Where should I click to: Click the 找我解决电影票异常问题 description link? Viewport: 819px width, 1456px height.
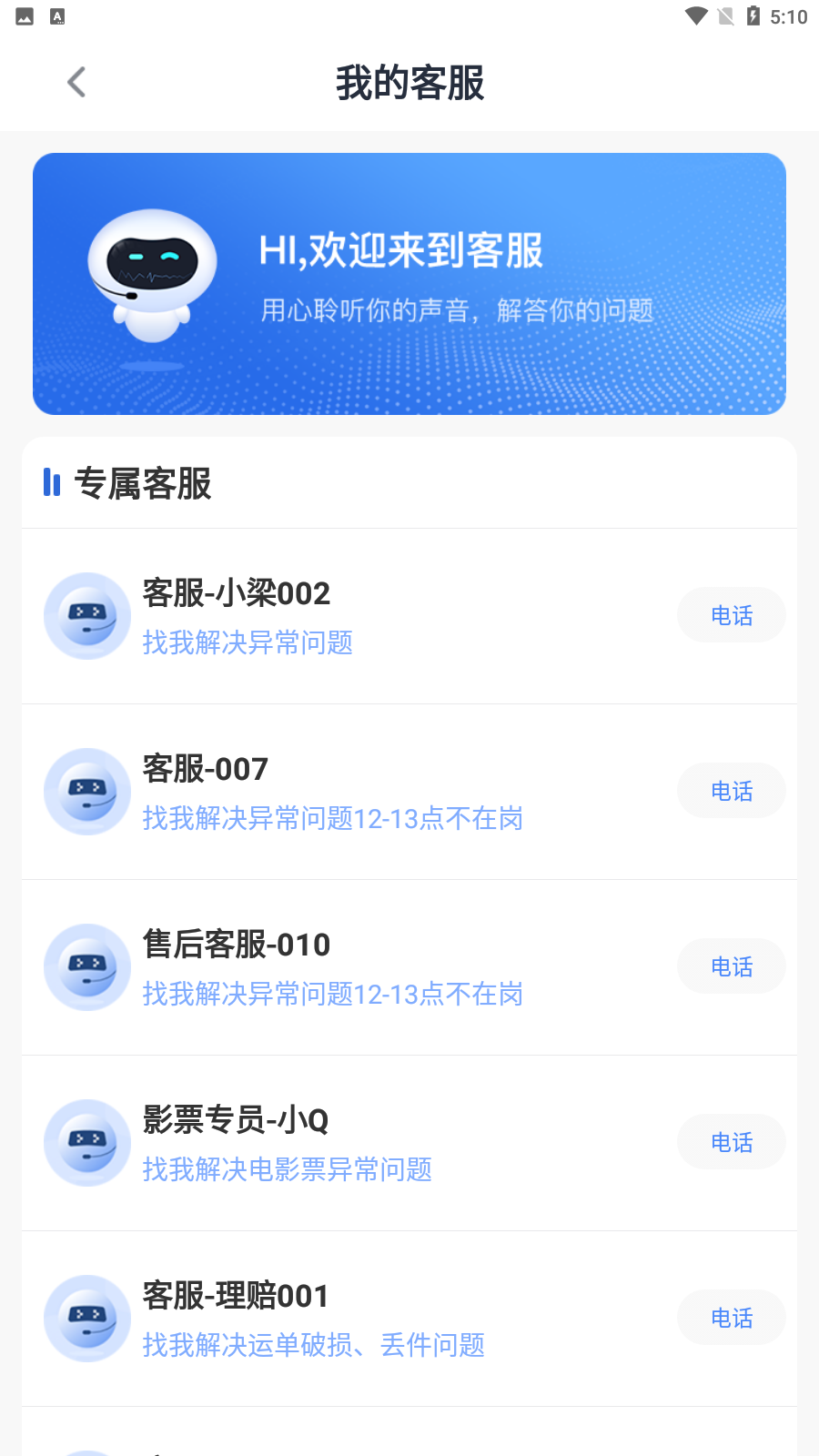(288, 1170)
